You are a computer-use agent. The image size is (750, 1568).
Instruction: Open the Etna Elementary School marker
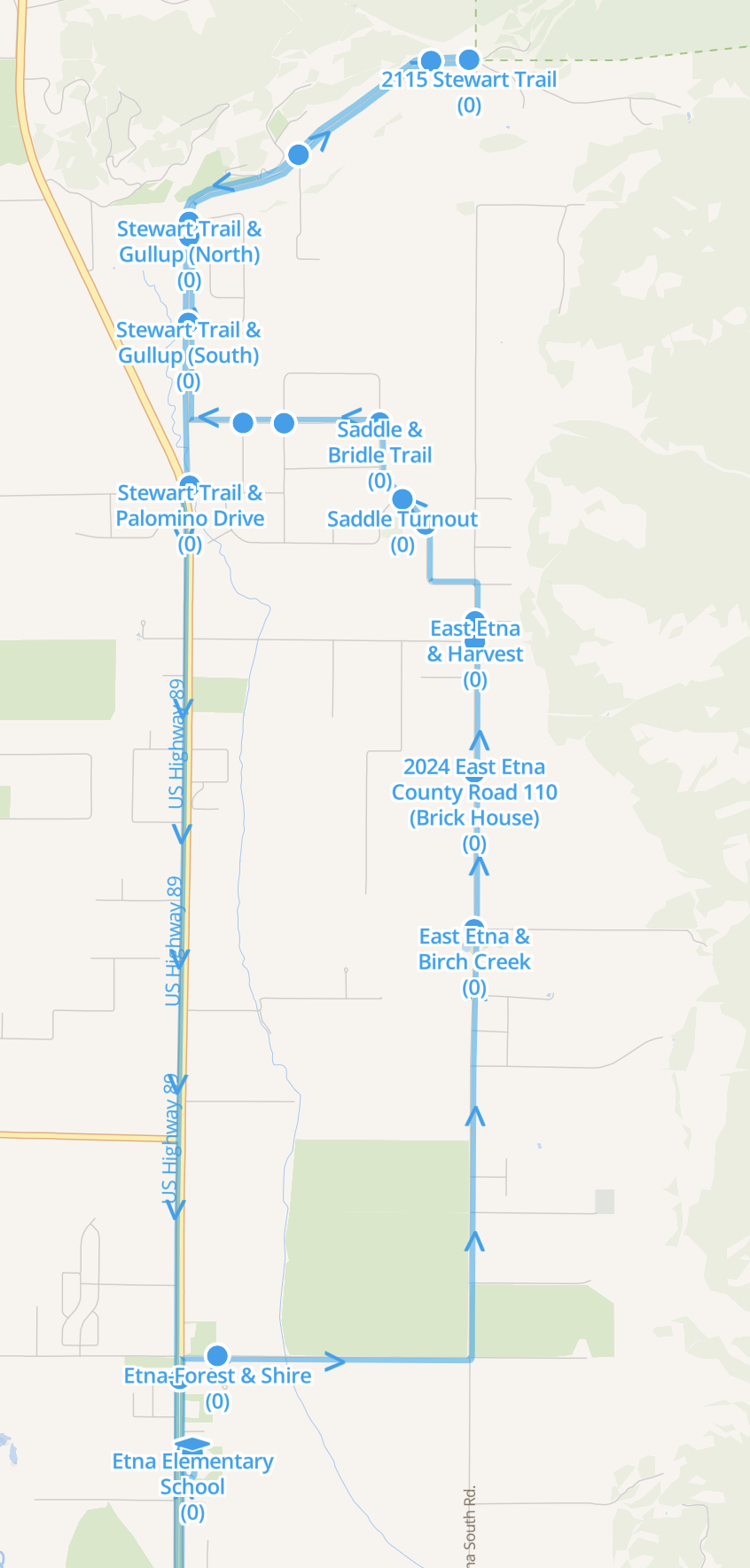pos(192,1446)
